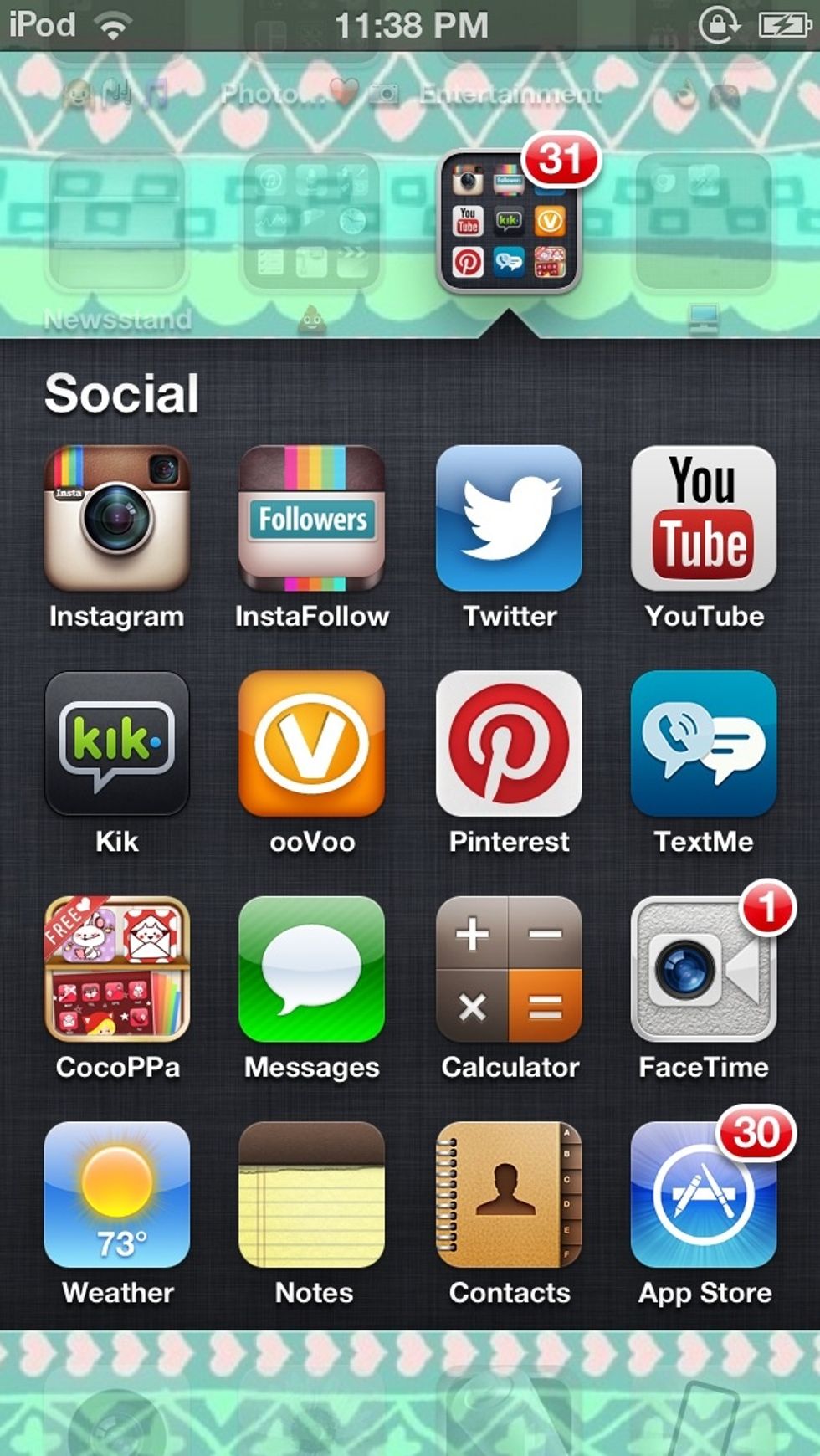Start the TextMe app
The height and width of the screenshot is (1456, 820).
(x=704, y=745)
